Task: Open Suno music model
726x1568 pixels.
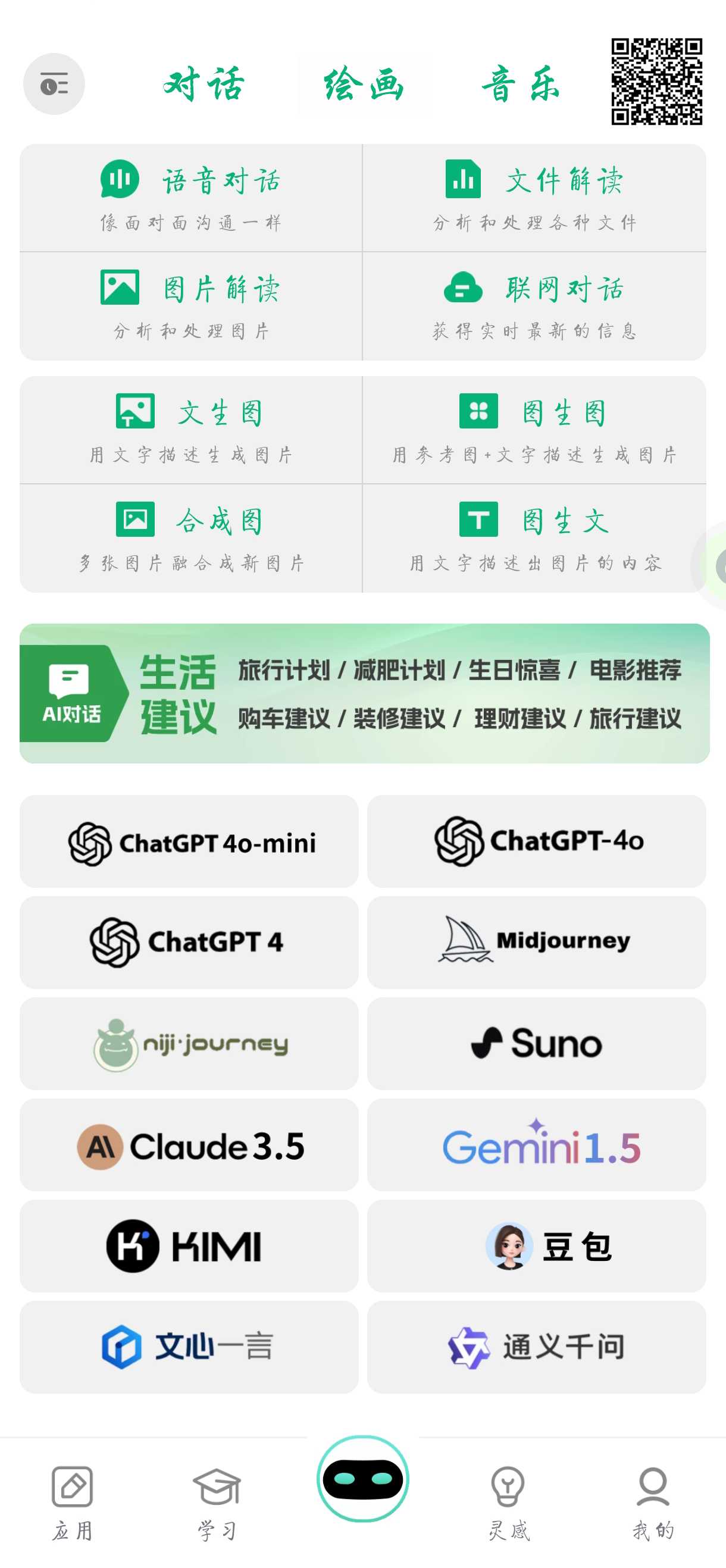Action: coord(536,1043)
